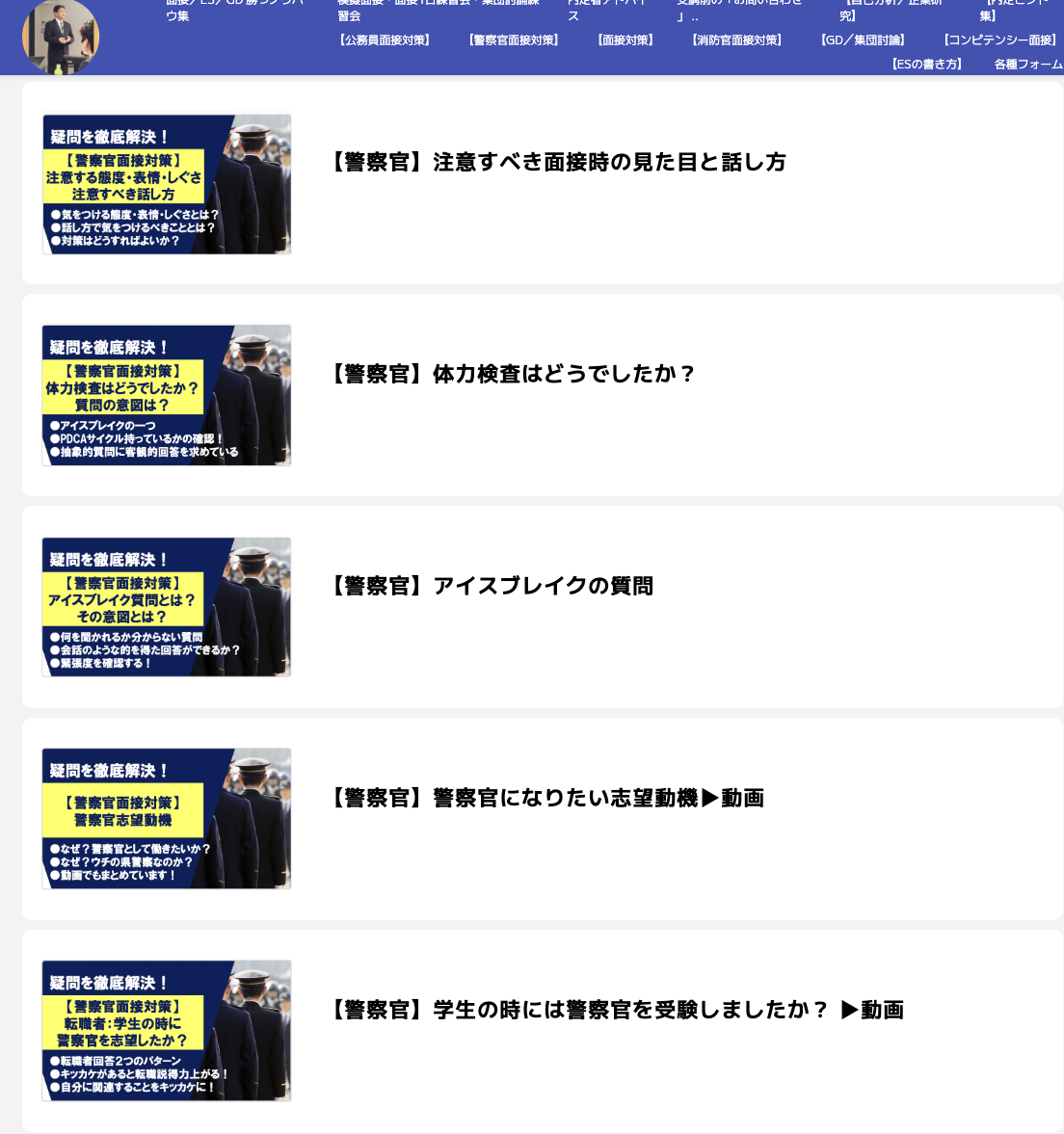Open article アイスブレイクの質問
The image size is (1064, 1134).
[x=490, y=586]
